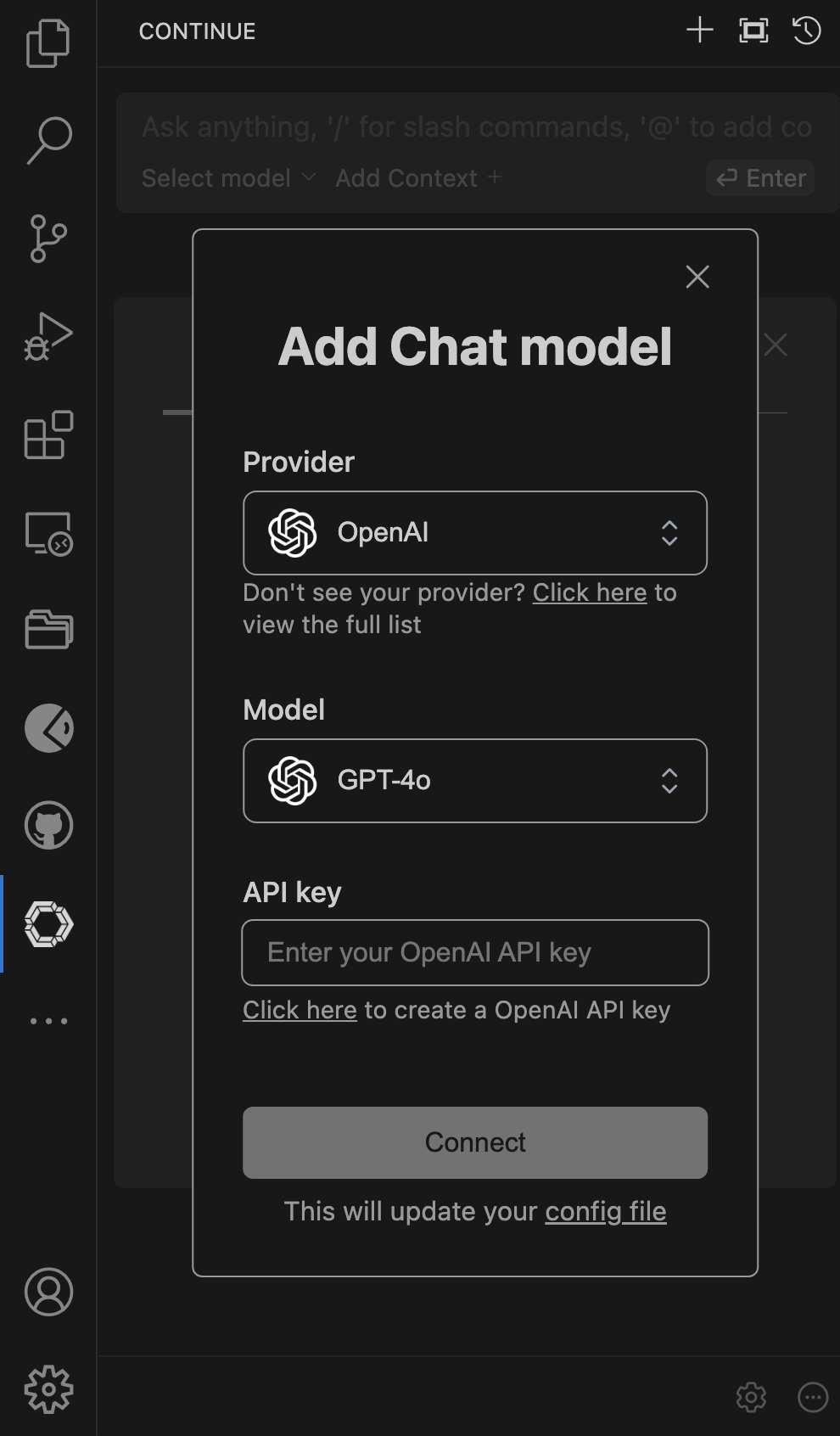Open Manage settings gear in activity bar

pyautogui.click(x=48, y=1389)
